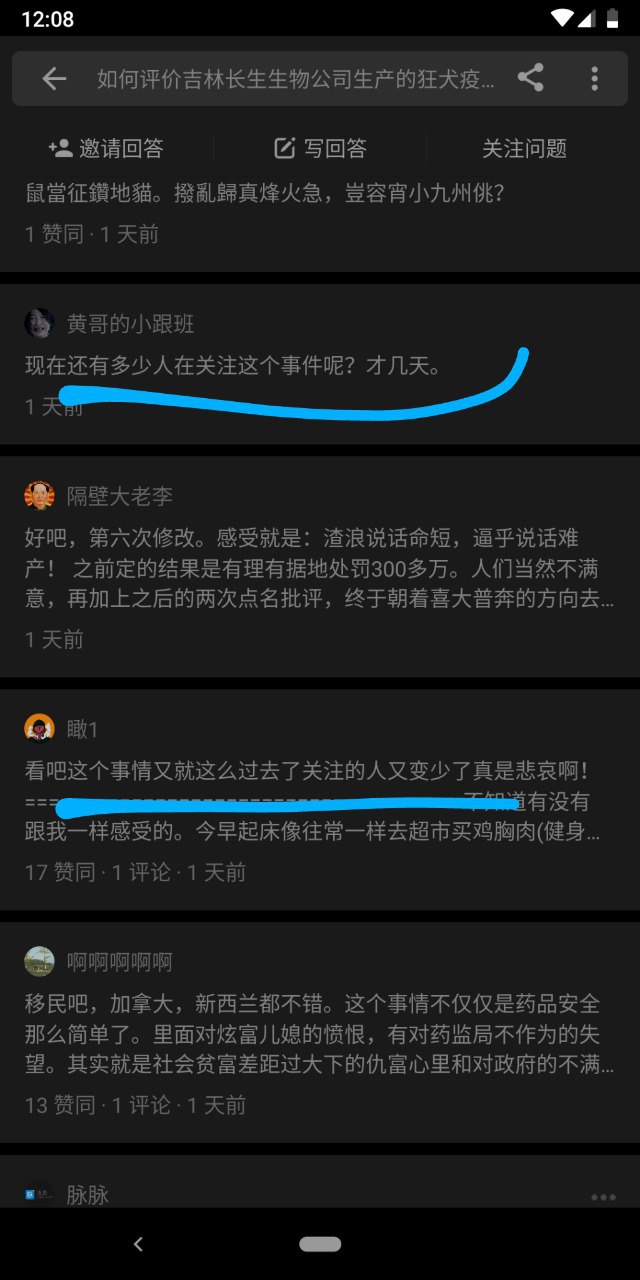The height and width of the screenshot is (1280, 640).
Task: Open the more options dots beside 脉脉
Action: pos(603,1197)
